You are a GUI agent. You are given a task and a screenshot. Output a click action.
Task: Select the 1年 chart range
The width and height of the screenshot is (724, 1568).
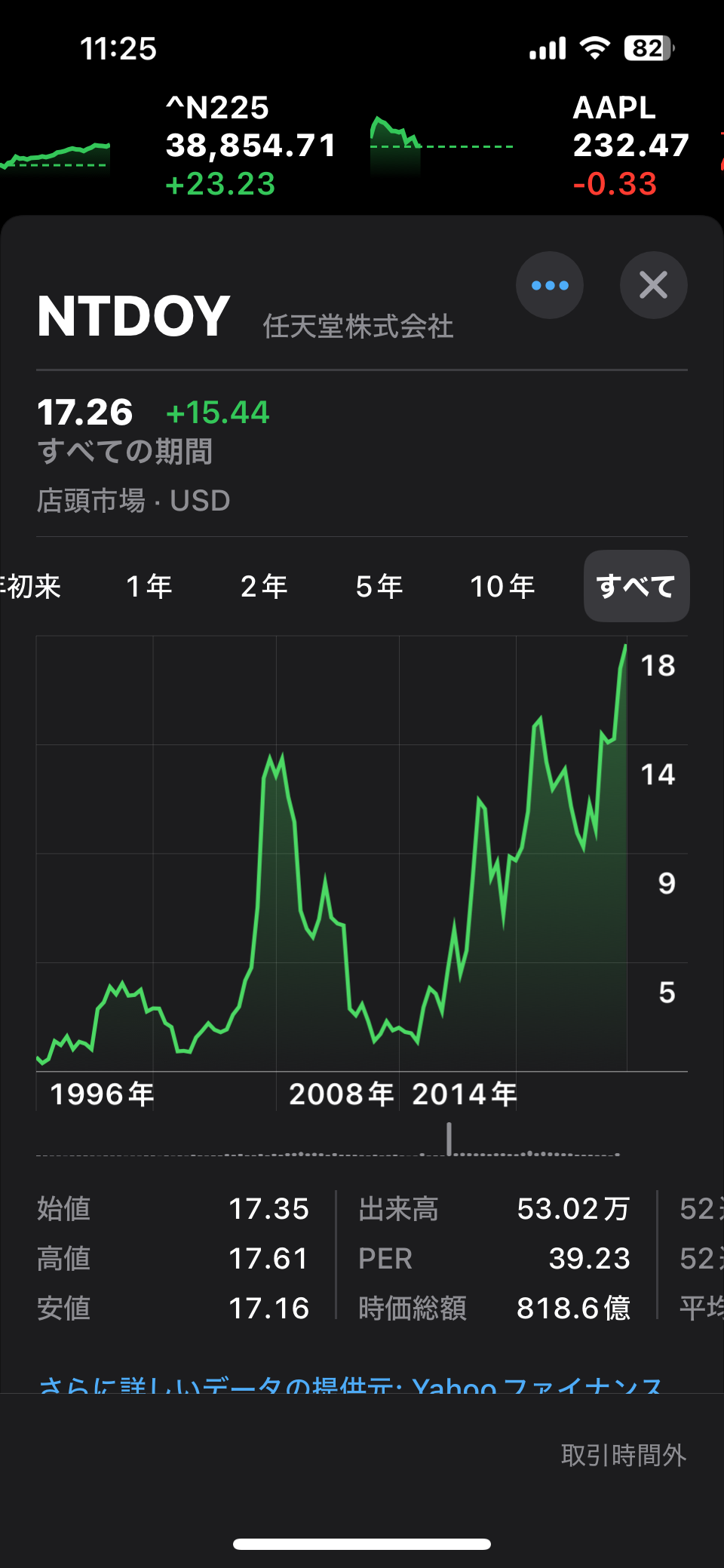(149, 586)
